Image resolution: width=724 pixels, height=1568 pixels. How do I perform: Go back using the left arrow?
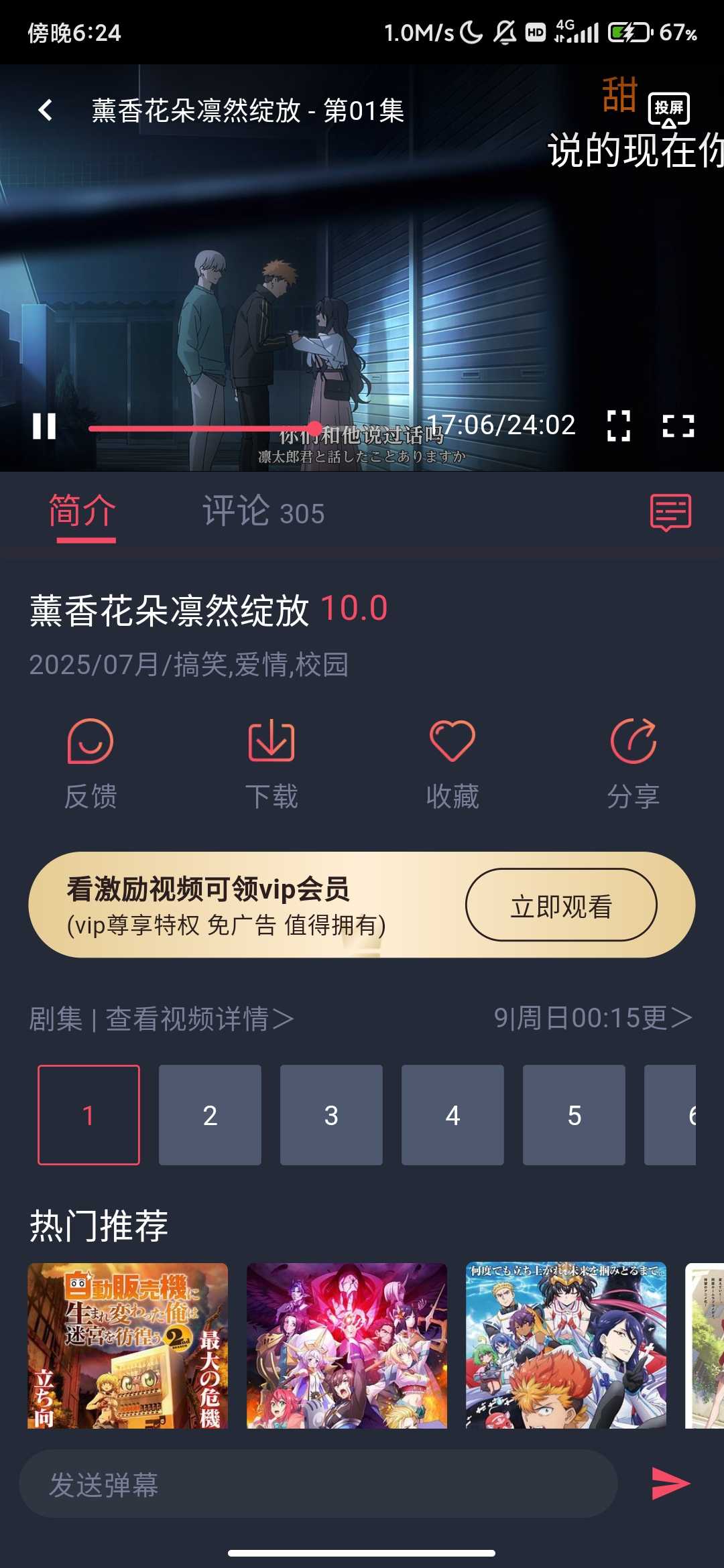click(46, 109)
